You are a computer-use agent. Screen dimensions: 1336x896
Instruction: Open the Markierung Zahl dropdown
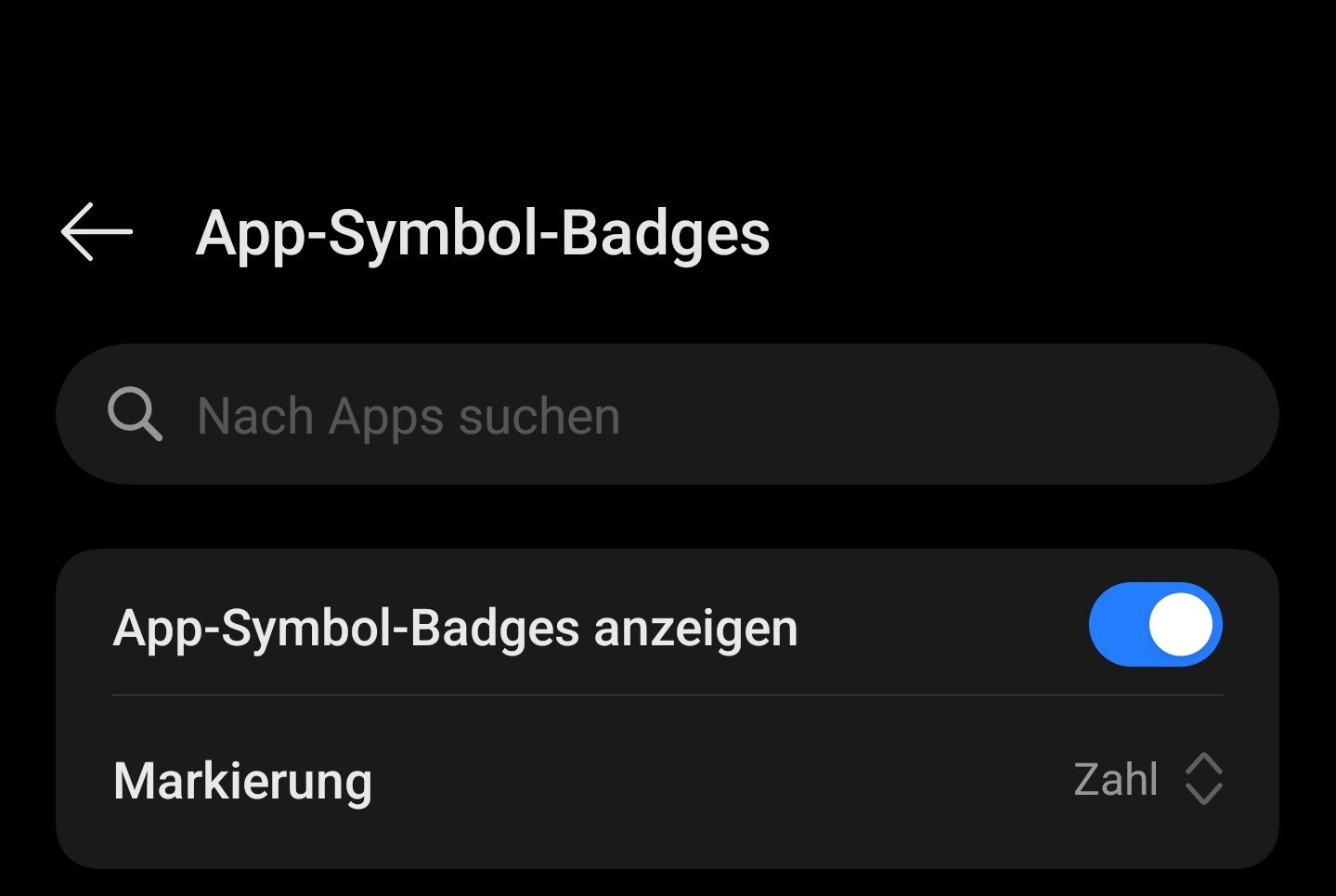click(1148, 779)
